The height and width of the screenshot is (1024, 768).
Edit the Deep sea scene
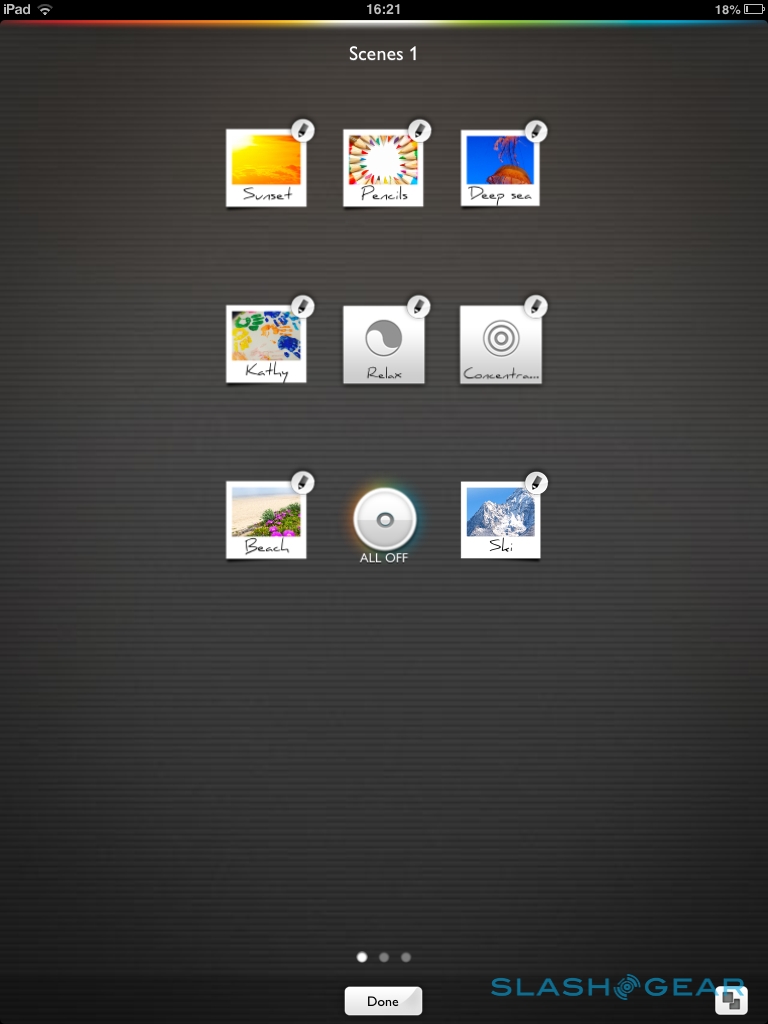(x=537, y=131)
